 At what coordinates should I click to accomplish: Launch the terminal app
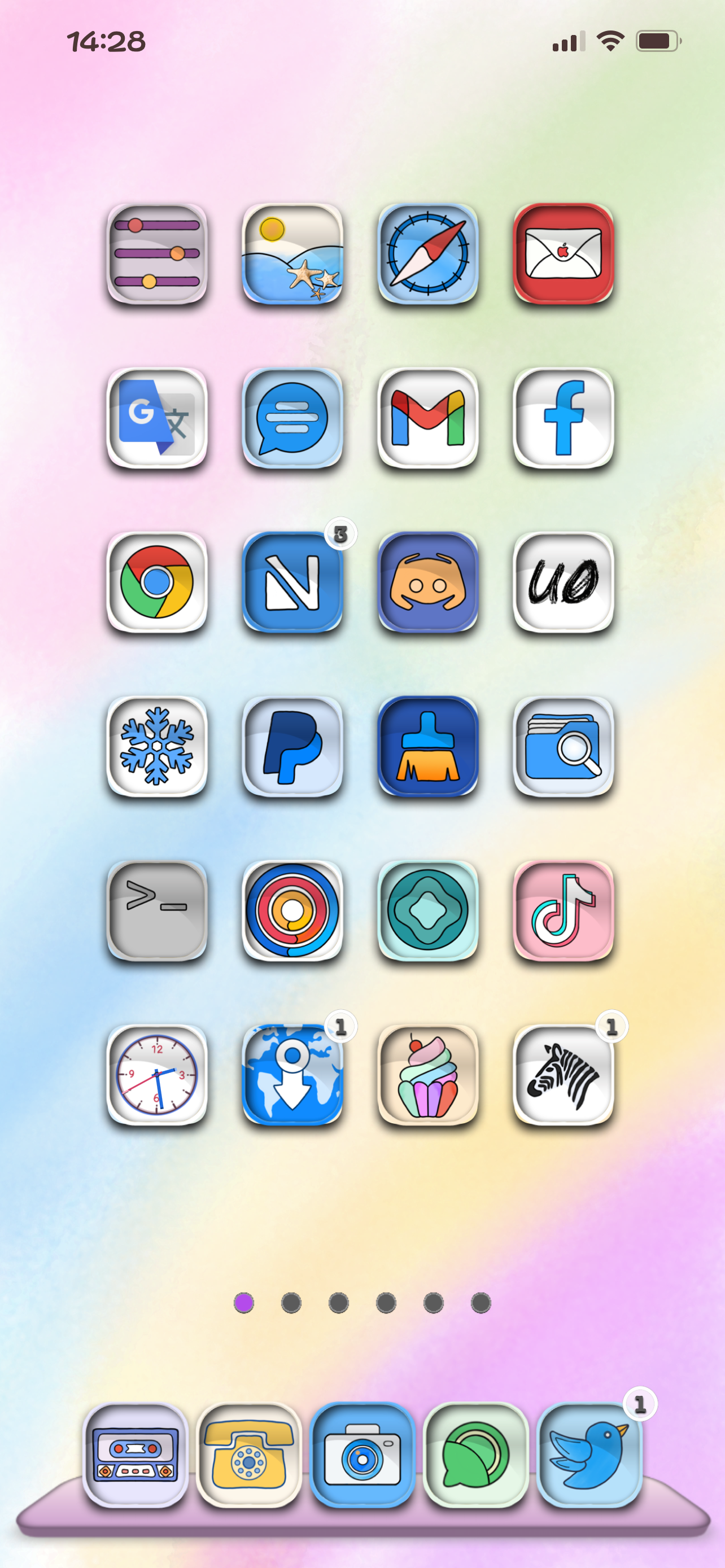157,911
